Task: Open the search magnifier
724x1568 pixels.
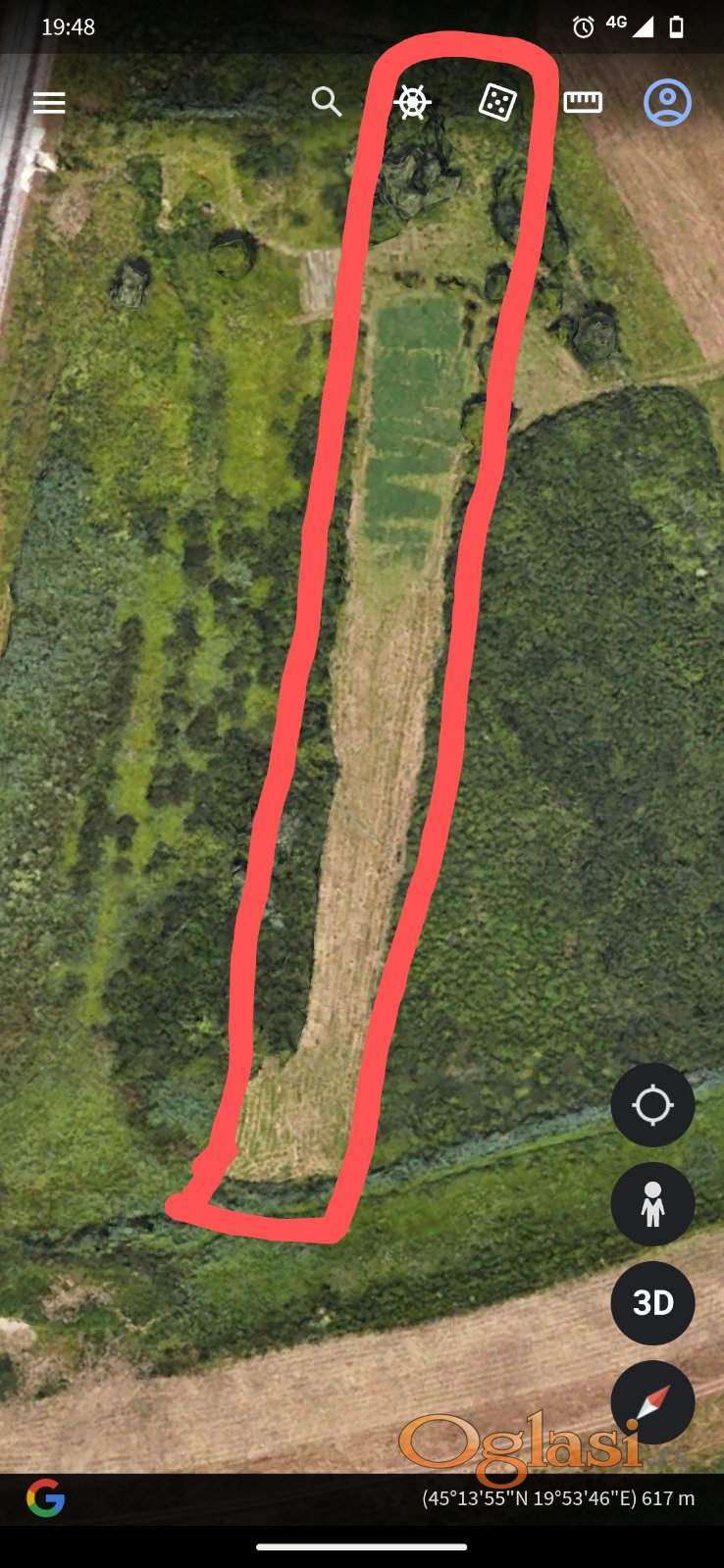Action: (327, 102)
